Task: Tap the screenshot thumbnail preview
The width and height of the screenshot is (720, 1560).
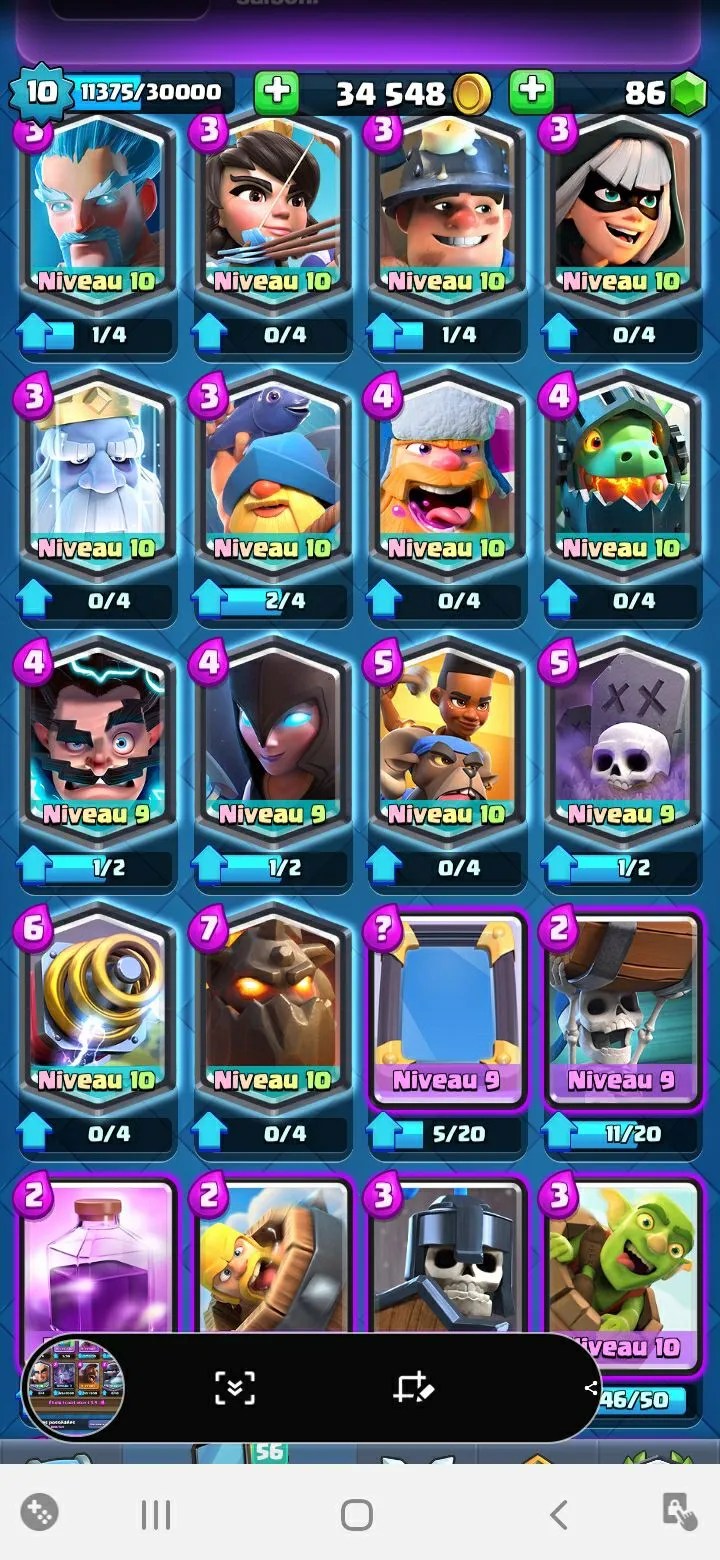Action: point(74,1386)
